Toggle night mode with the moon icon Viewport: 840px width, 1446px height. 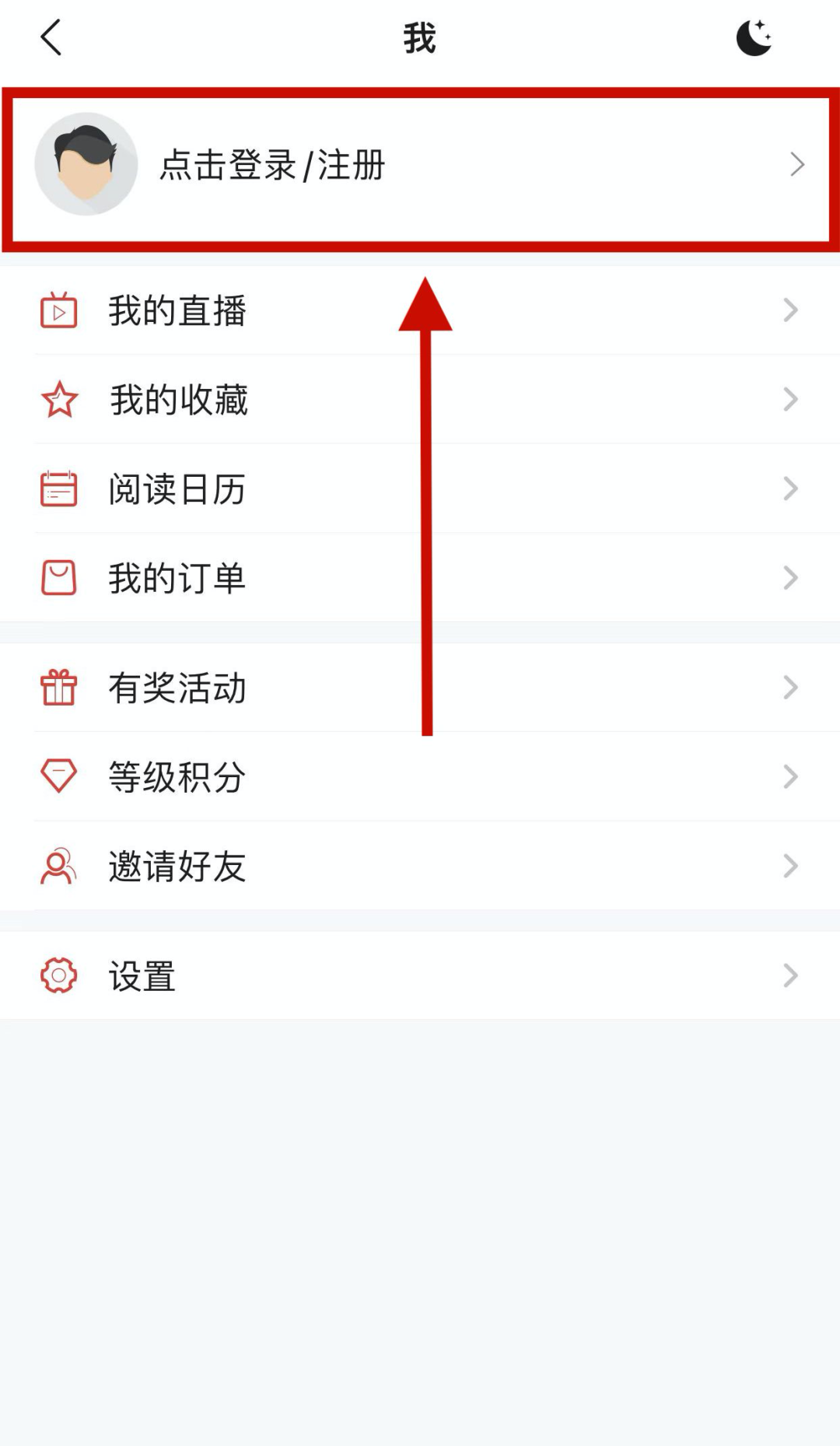755,39
